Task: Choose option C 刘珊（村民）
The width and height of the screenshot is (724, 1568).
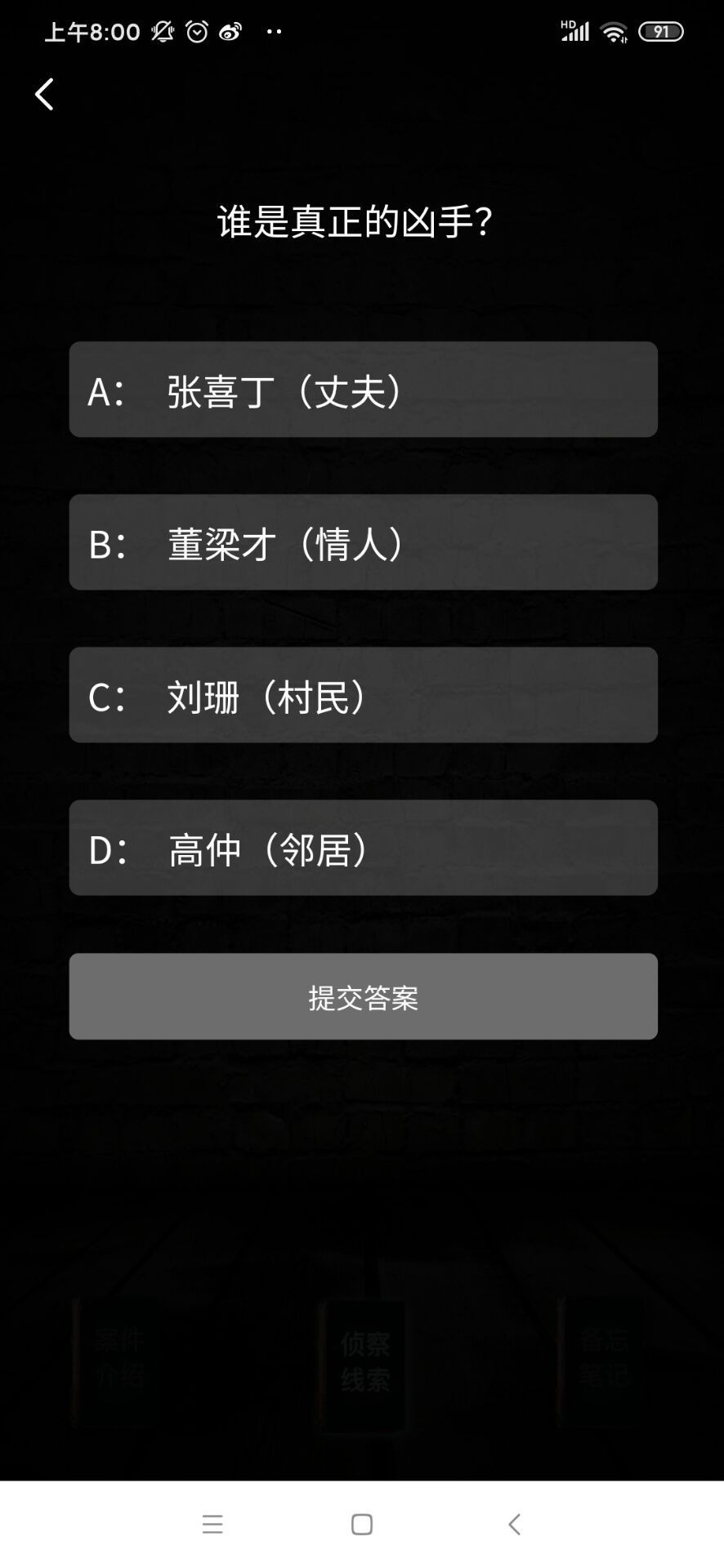Action: point(363,695)
